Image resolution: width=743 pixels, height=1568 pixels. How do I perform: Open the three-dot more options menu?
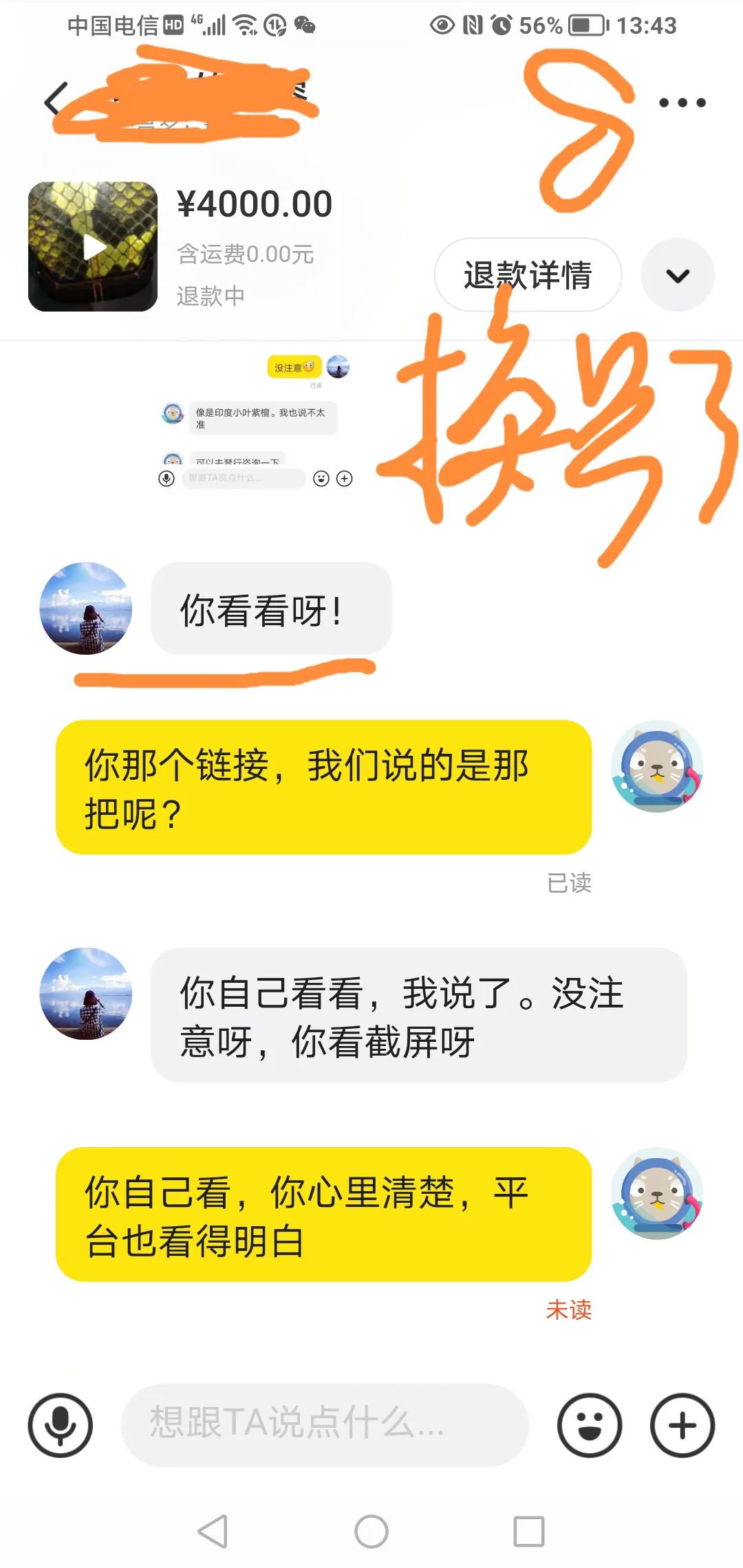(x=683, y=102)
